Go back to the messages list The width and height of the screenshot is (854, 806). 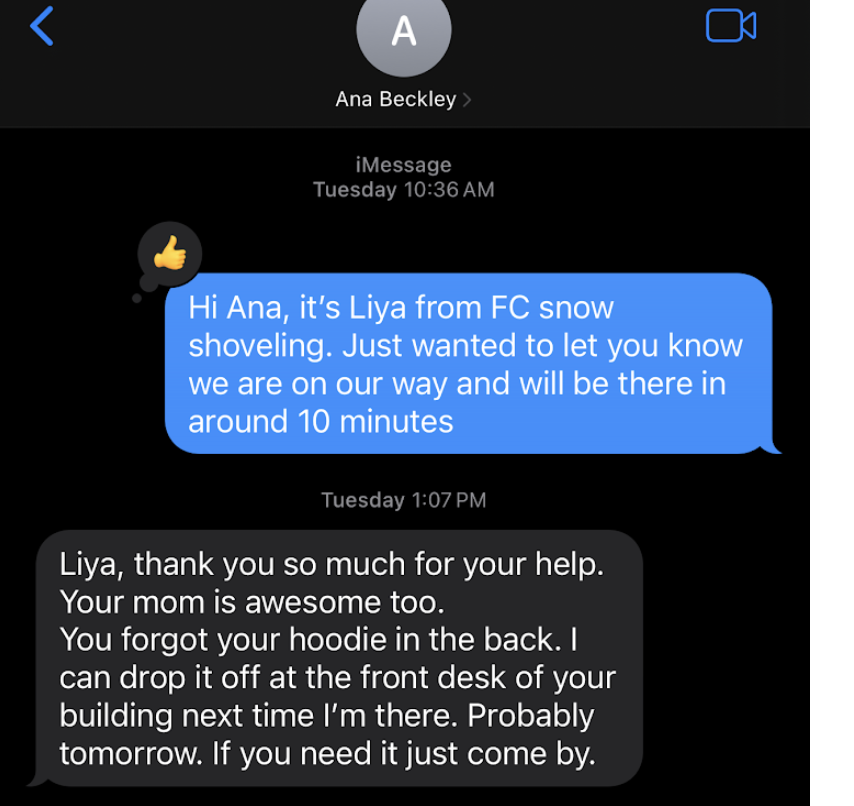42,26
